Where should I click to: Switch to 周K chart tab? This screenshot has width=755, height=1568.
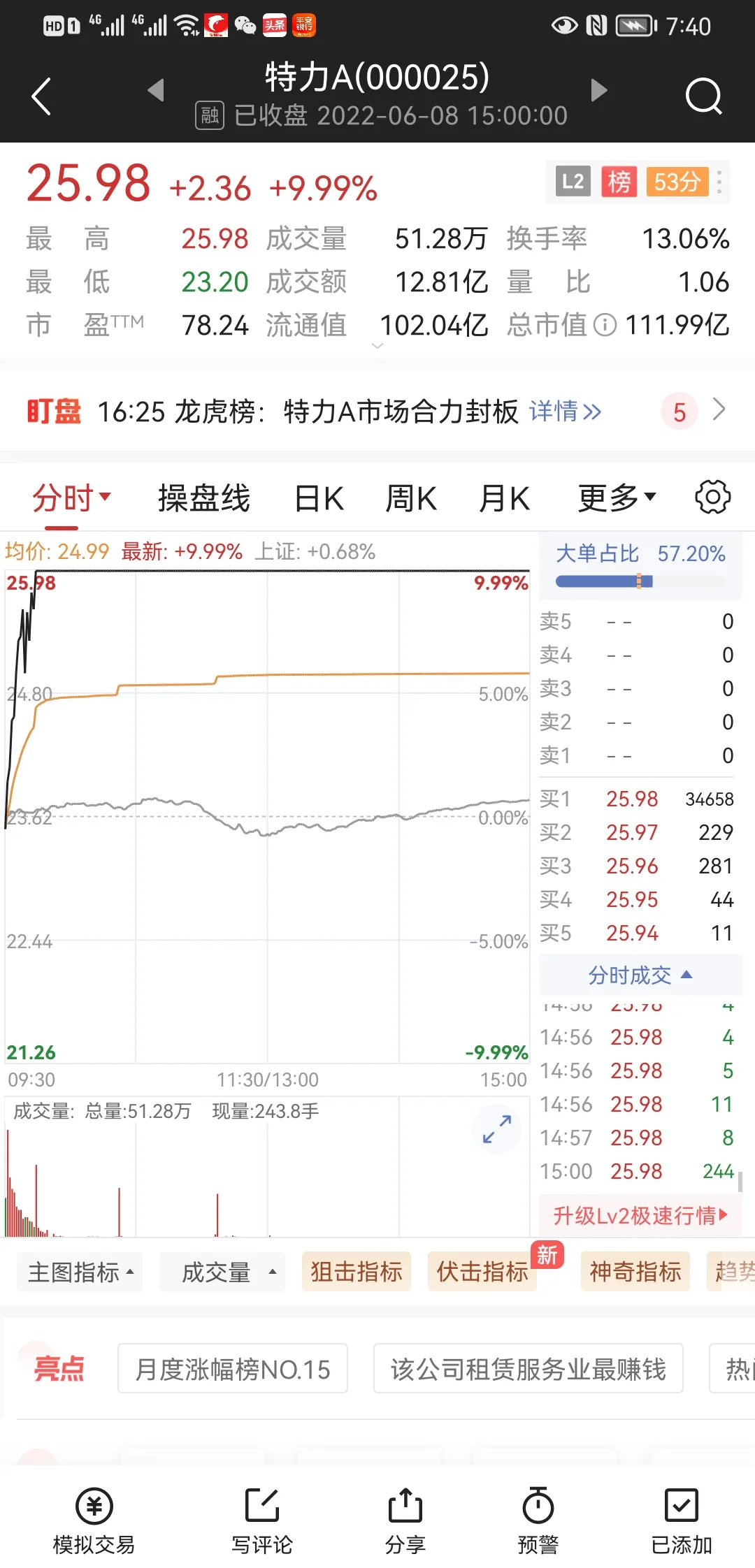(411, 498)
